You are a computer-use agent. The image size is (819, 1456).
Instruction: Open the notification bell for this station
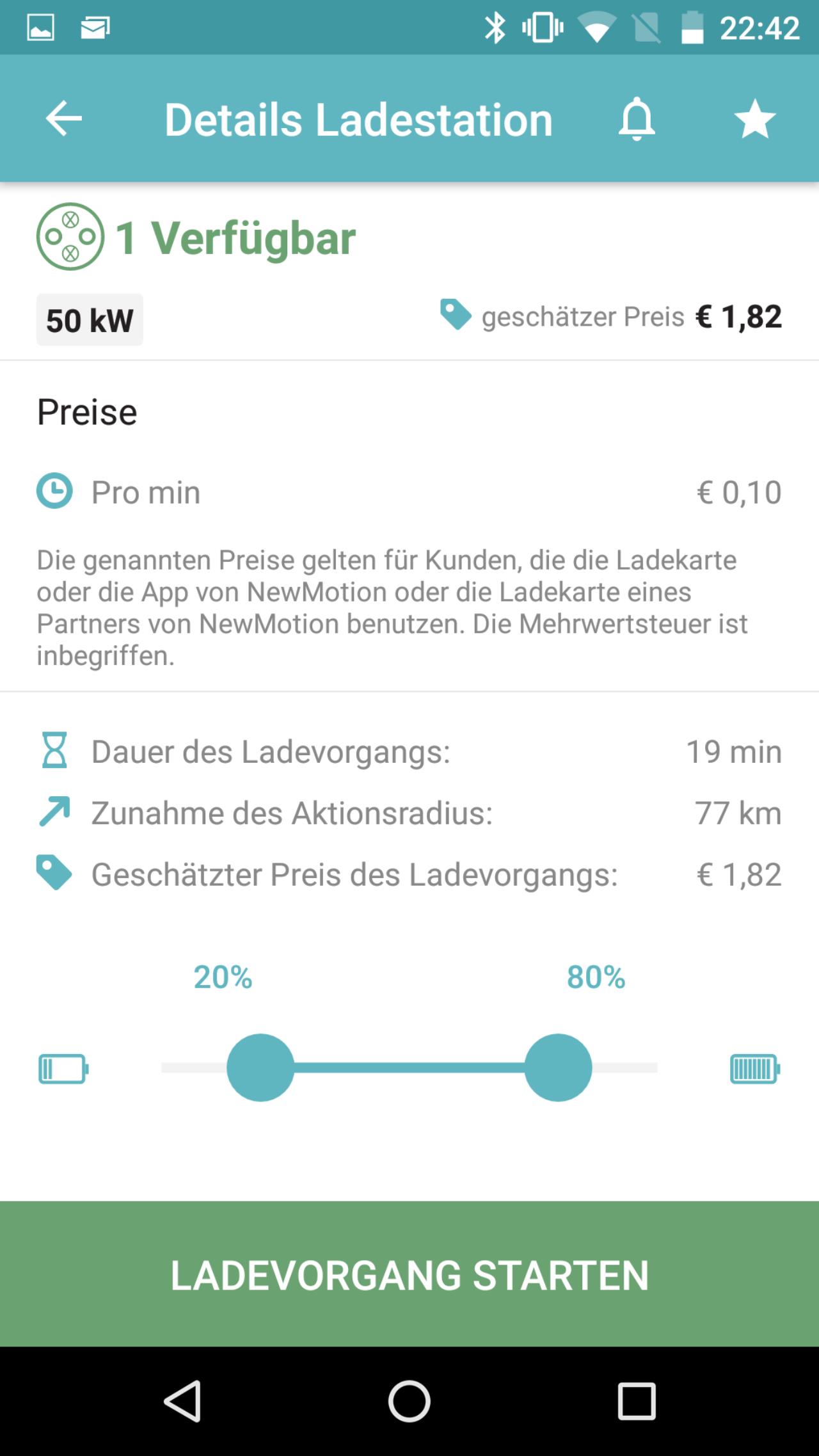[x=637, y=118]
